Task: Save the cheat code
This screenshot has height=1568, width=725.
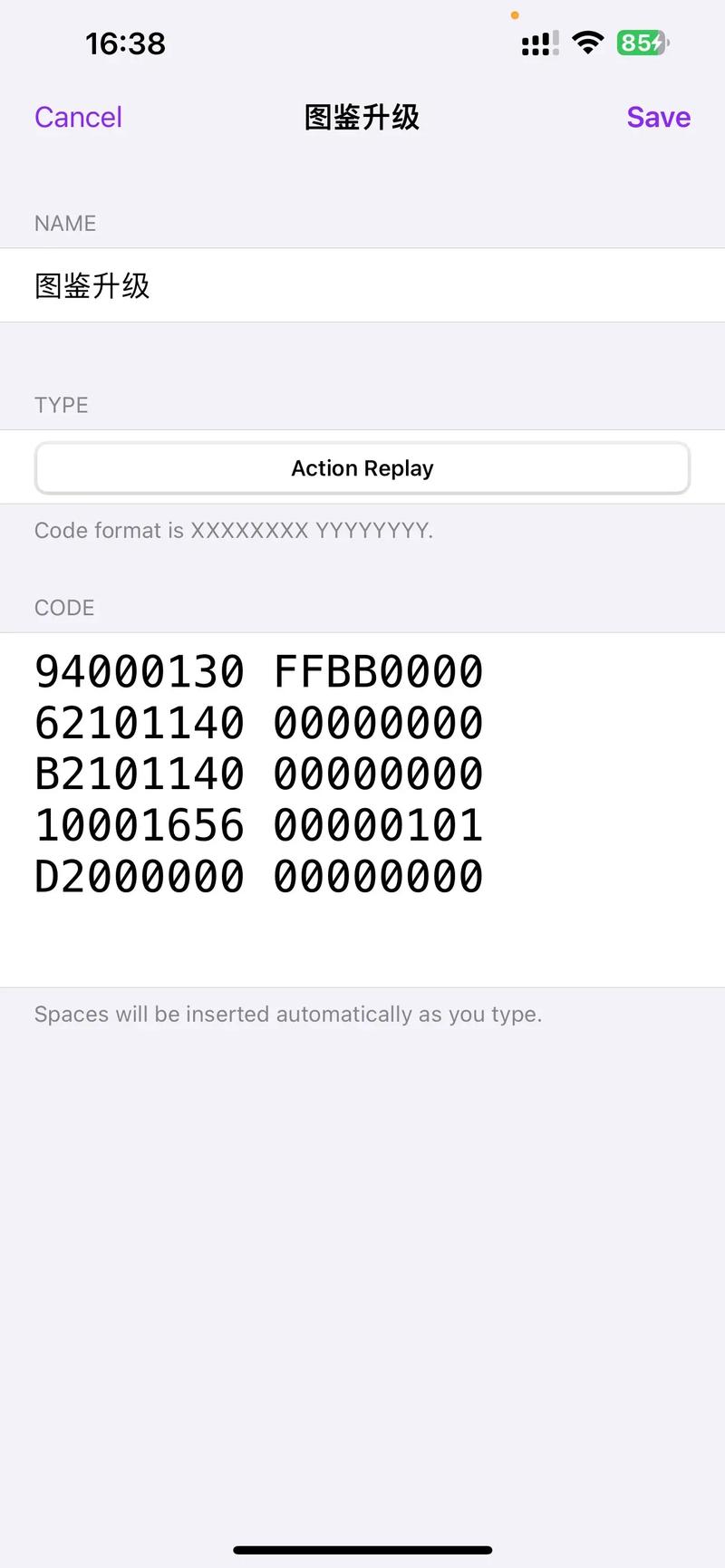Action: click(658, 117)
